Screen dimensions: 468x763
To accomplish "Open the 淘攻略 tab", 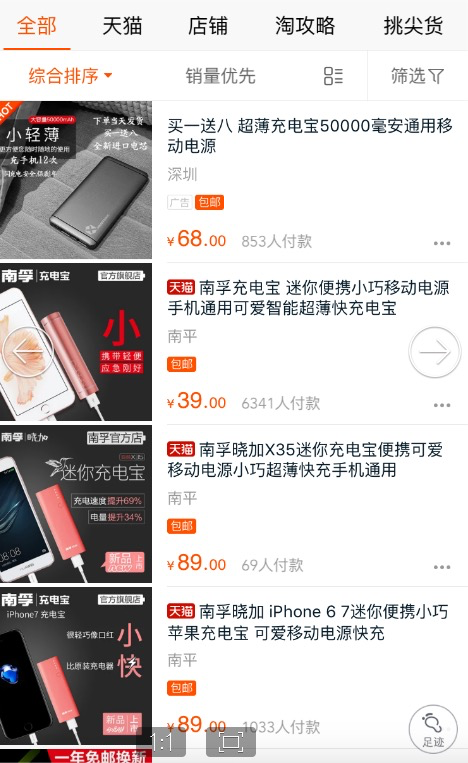I will 305,26.
